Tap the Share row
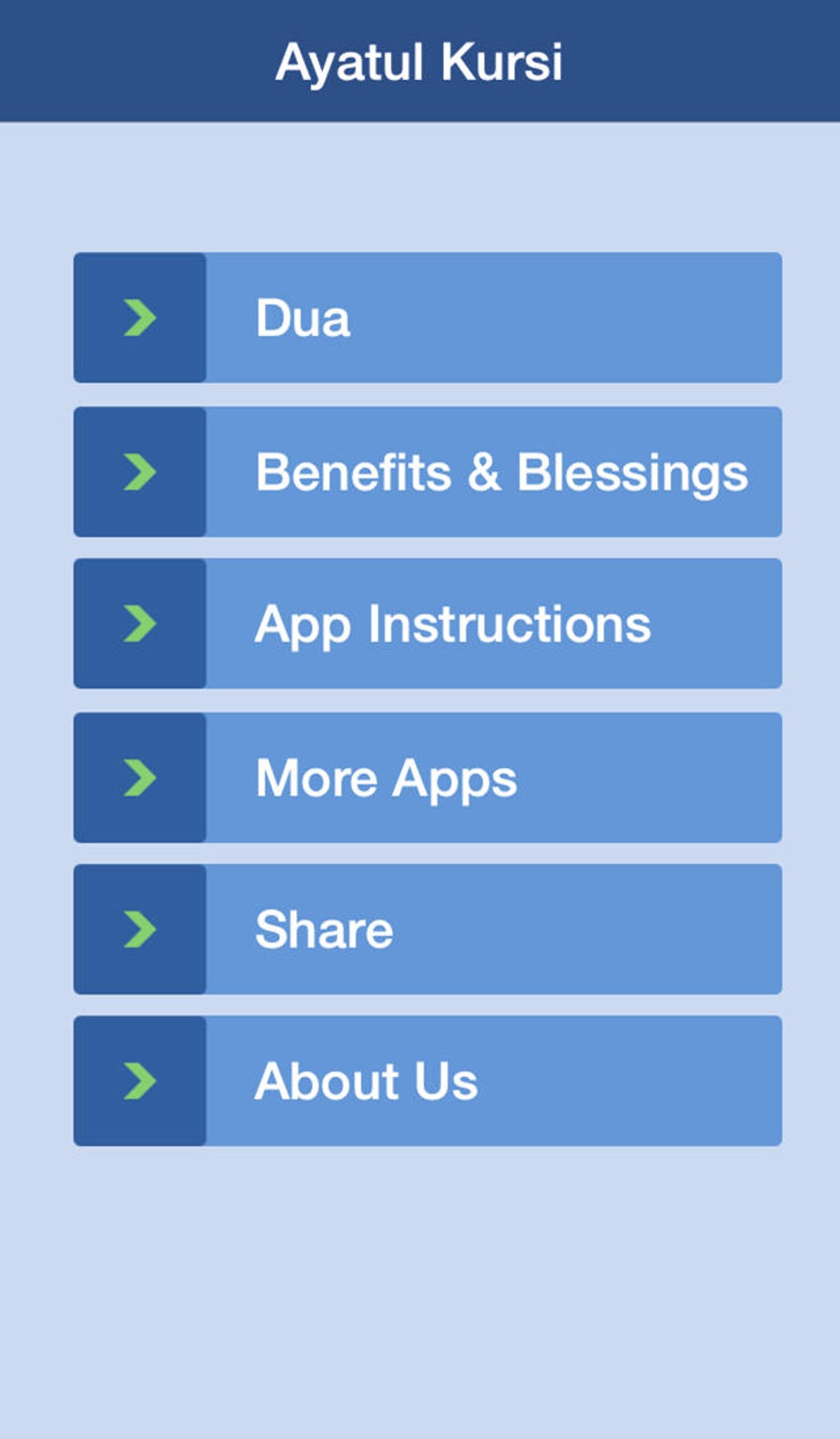Image resolution: width=840 pixels, height=1439 pixels. 427,929
